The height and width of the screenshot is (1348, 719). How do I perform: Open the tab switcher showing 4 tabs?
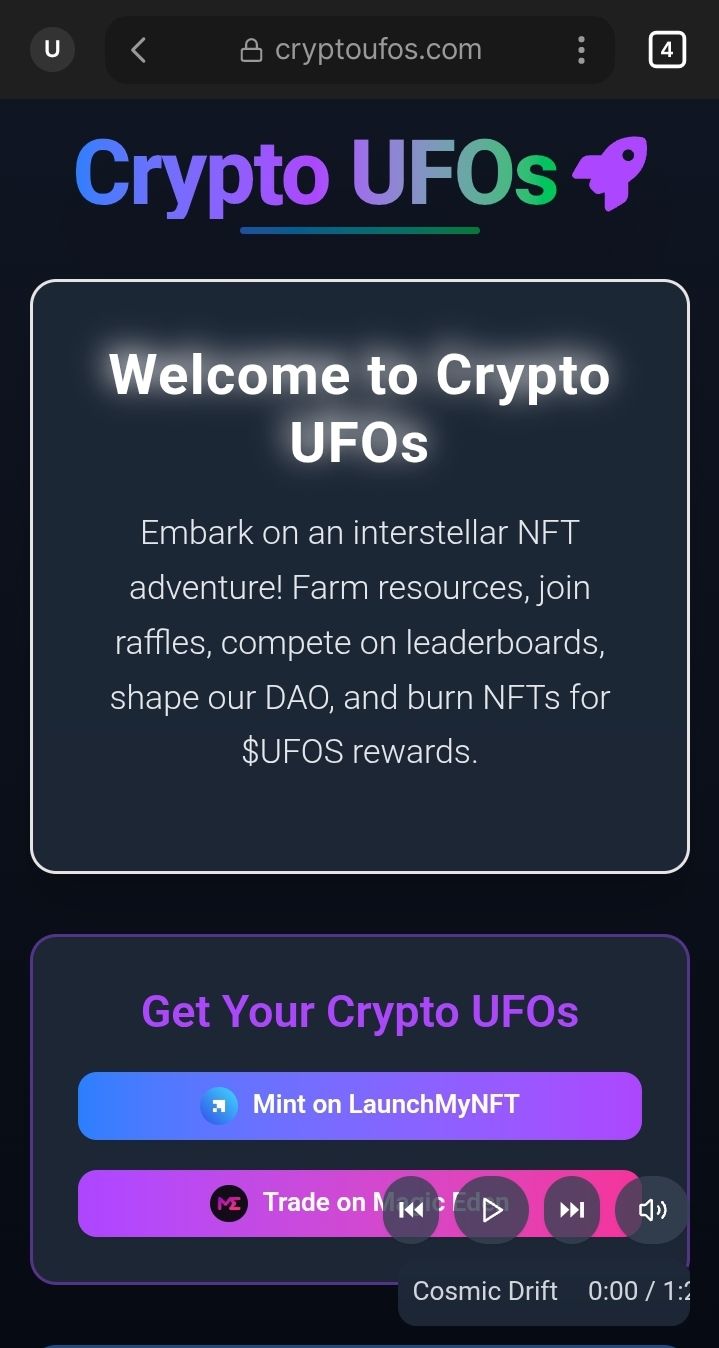tap(667, 49)
